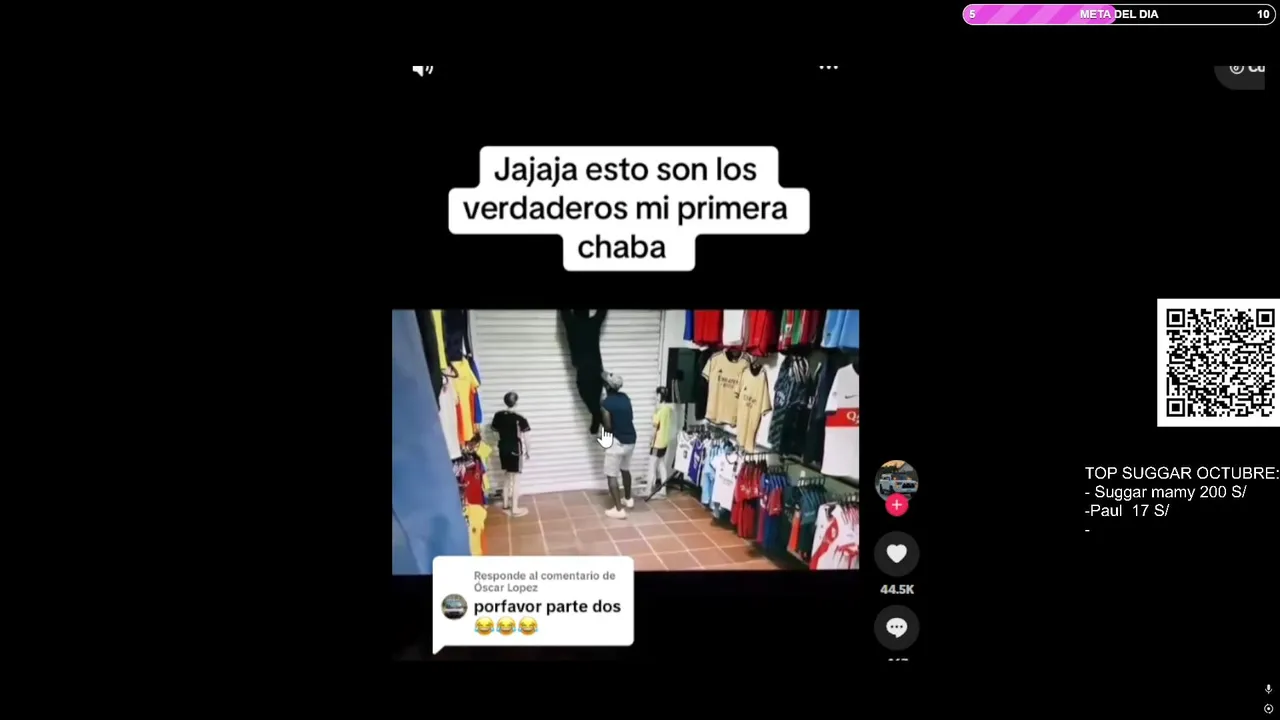
Task: Like this video with the heart
Action: click(896, 554)
